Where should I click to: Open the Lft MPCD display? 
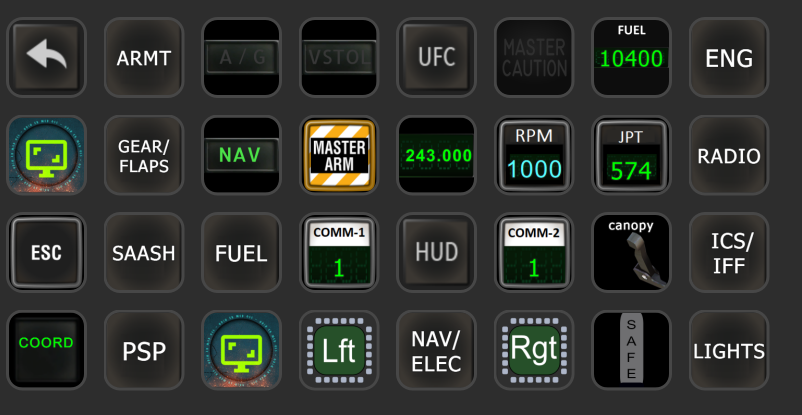click(x=339, y=351)
